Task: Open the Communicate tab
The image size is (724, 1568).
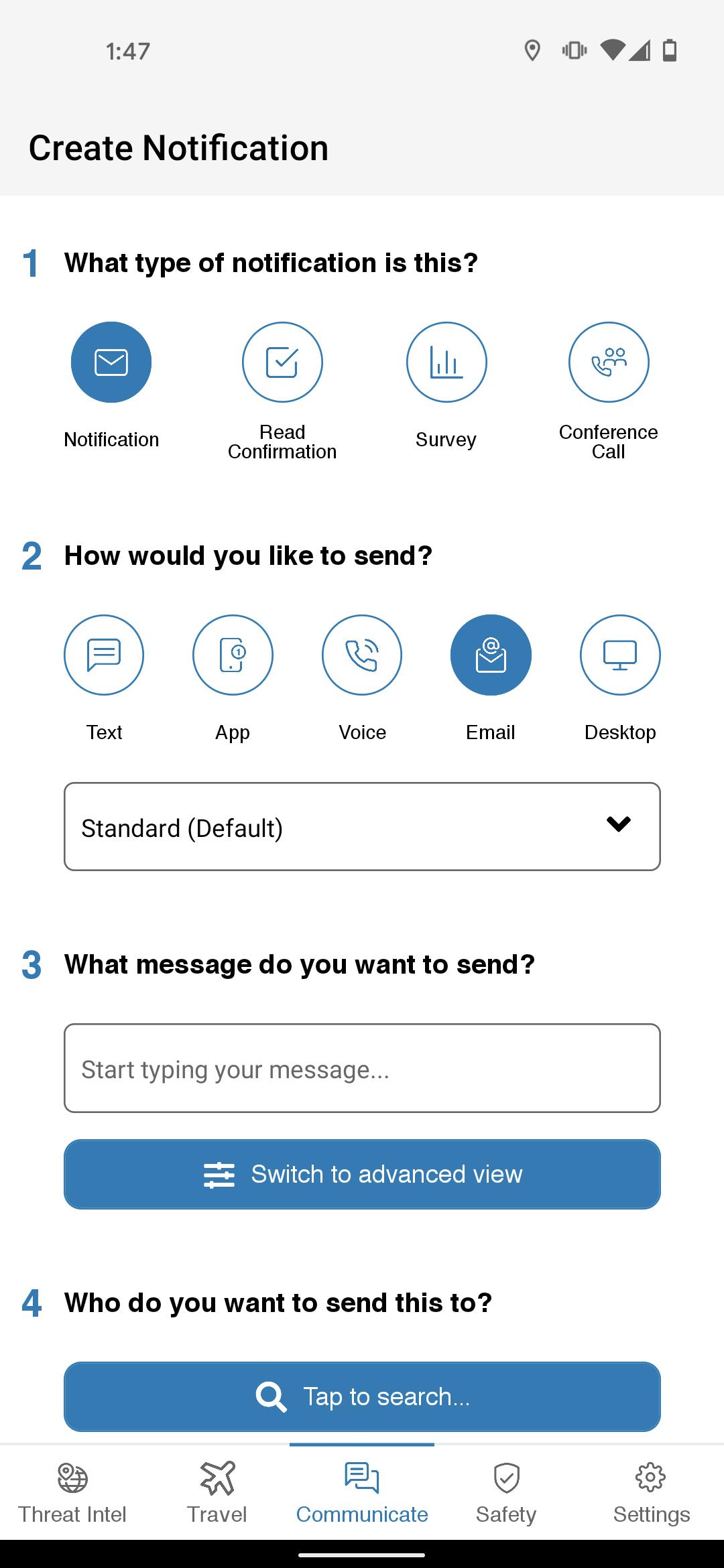Action: tap(362, 1492)
